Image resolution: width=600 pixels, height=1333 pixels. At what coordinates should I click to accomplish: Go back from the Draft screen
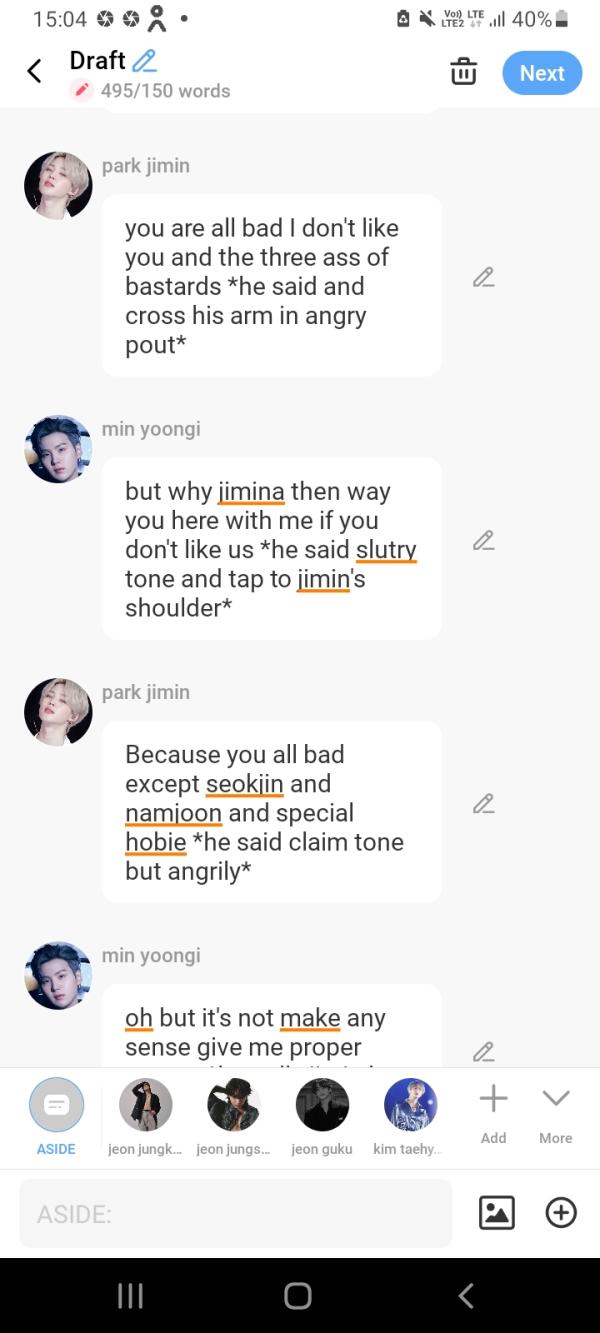coord(35,71)
